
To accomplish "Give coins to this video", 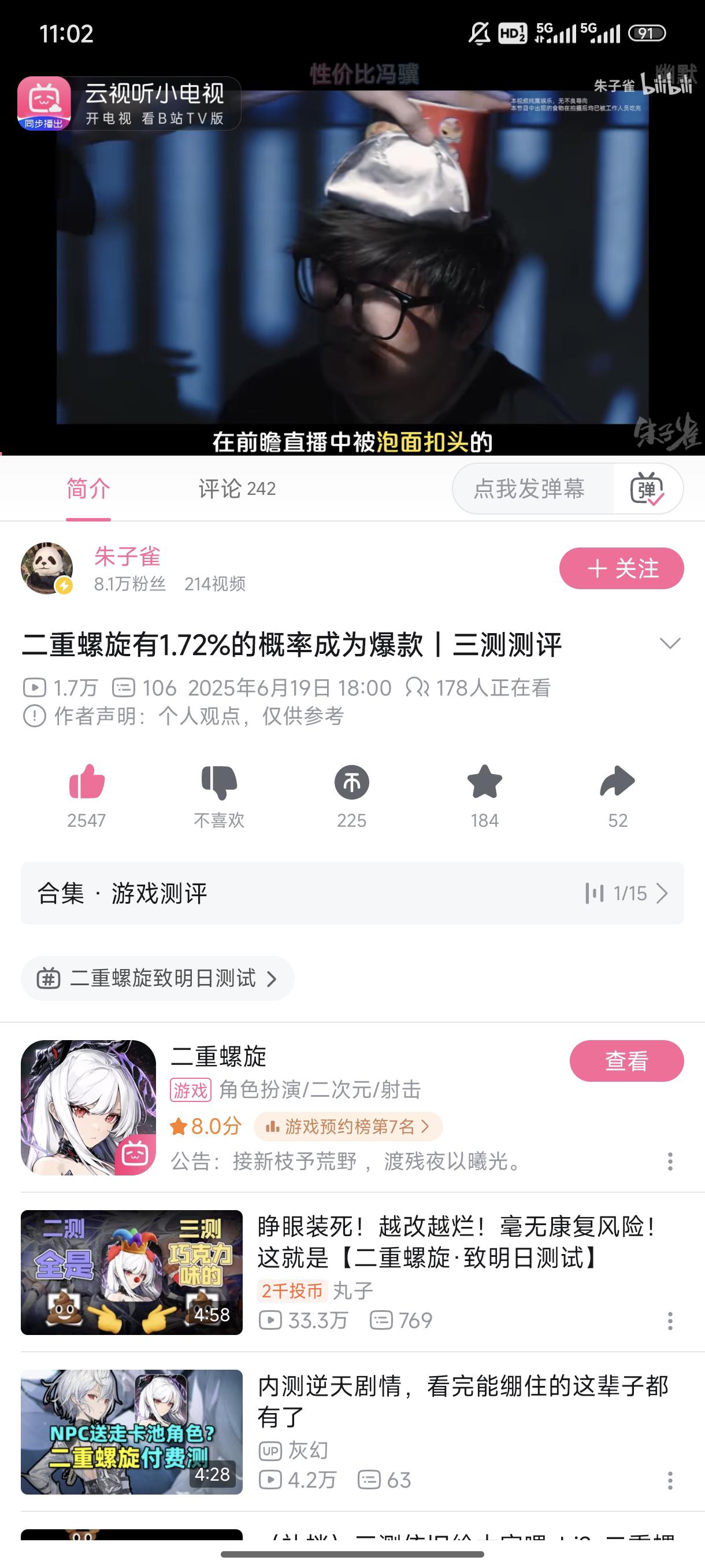I will 351,782.
